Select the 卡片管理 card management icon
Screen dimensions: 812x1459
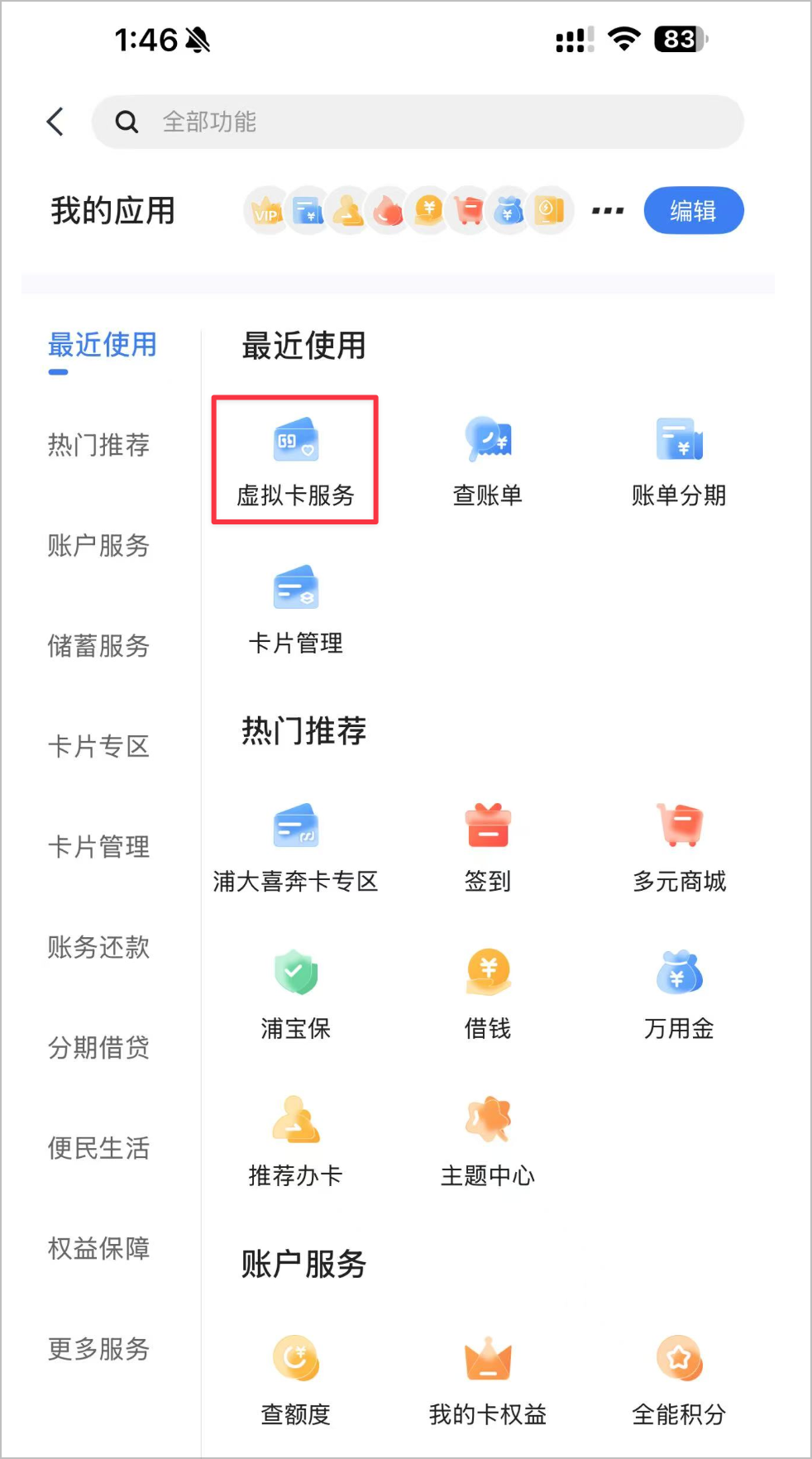(294, 604)
